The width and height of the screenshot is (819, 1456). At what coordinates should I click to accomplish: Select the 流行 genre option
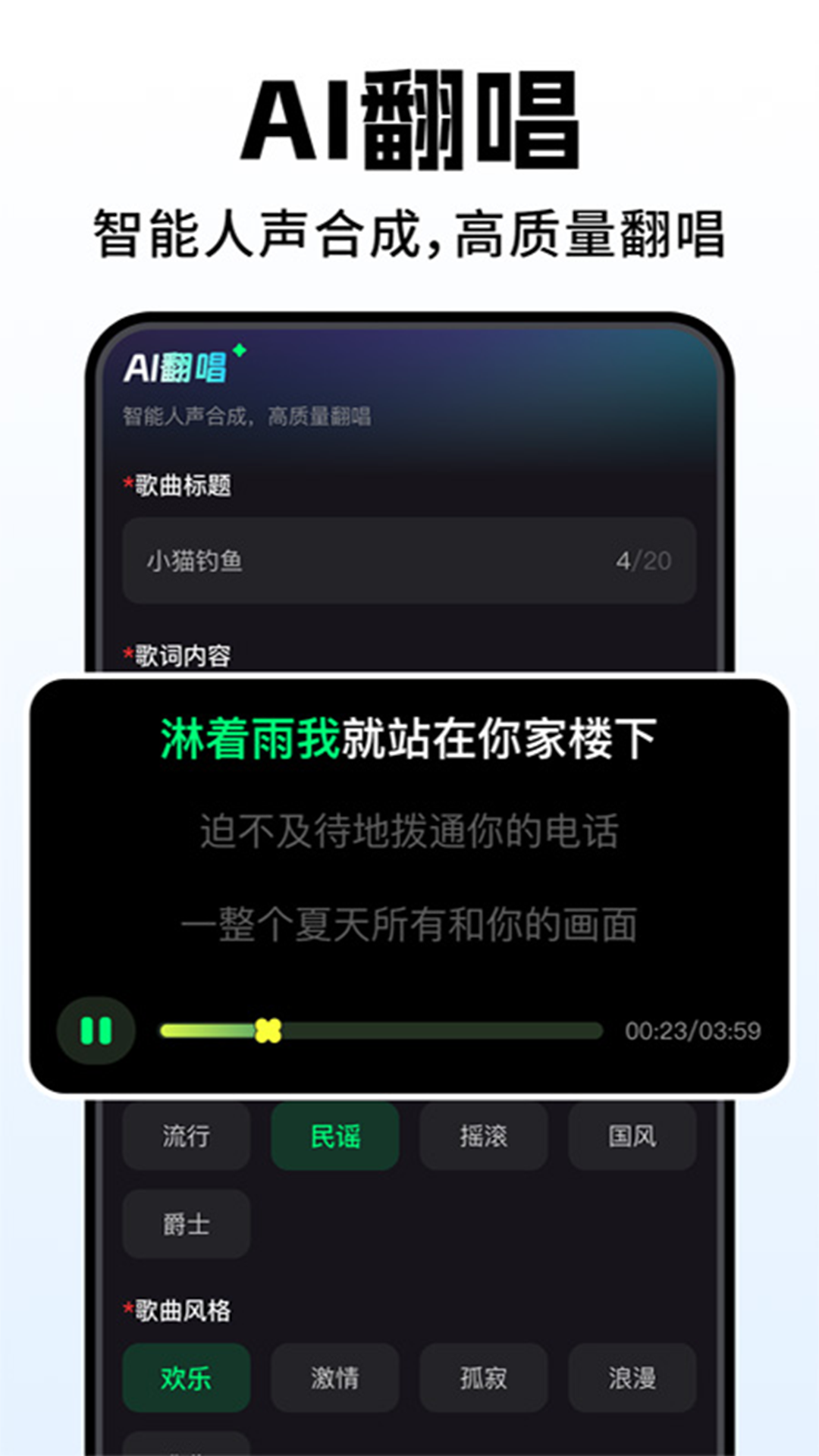(186, 1136)
